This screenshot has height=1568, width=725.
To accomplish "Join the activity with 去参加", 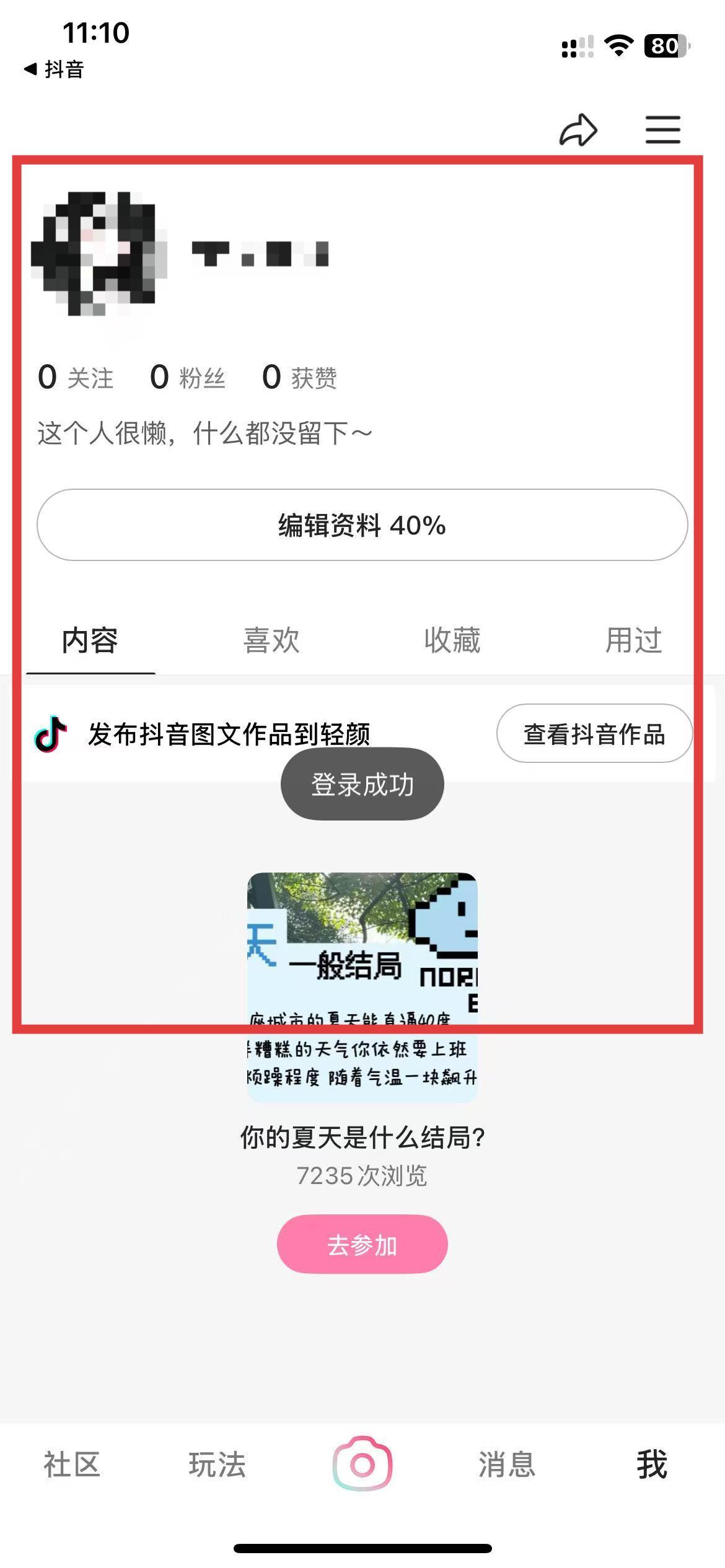I will [x=362, y=1244].
